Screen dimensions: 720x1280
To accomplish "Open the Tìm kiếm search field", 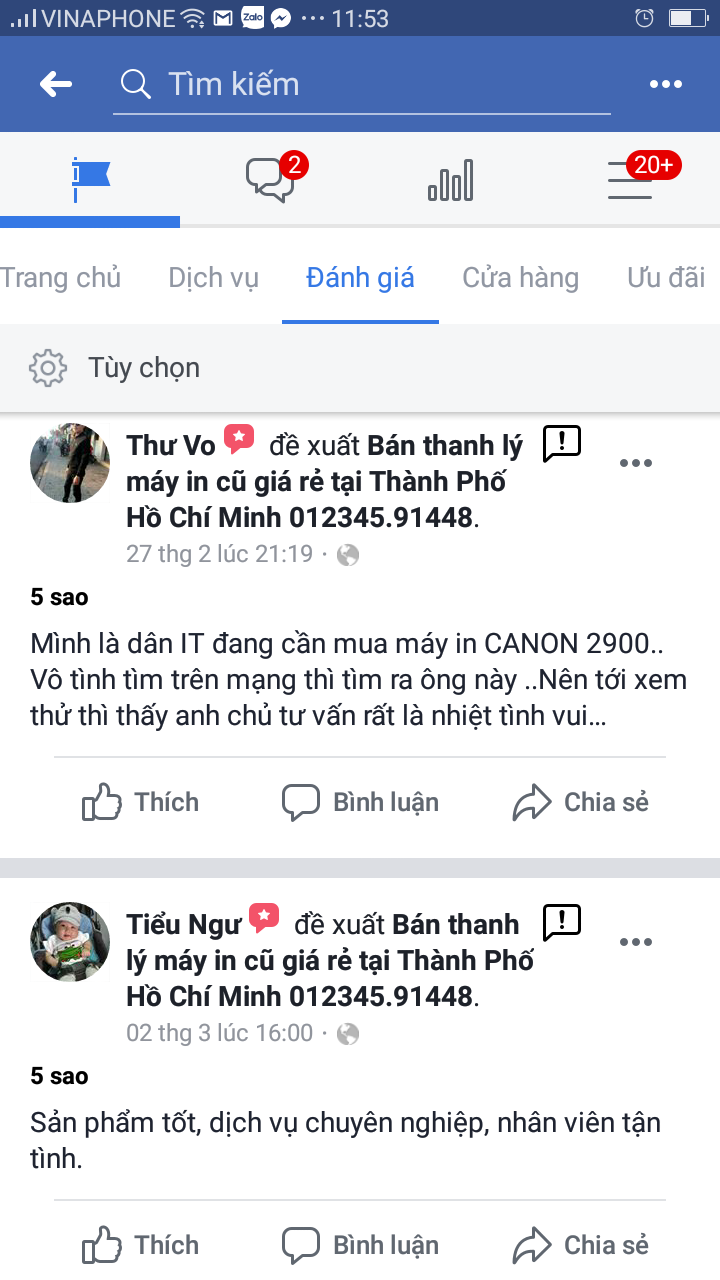I will 360,84.
